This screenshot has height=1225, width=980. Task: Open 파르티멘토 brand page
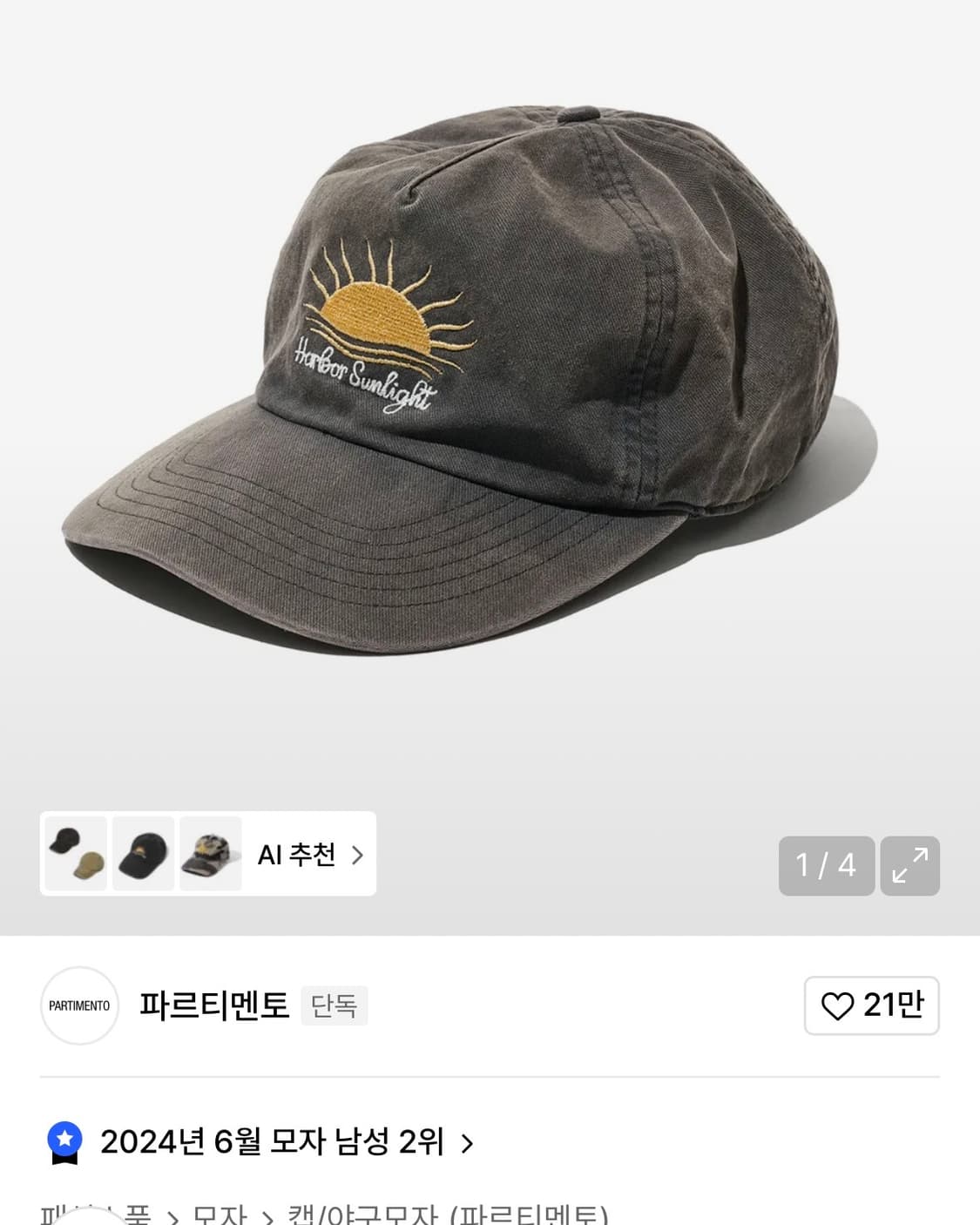coord(213,1005)
